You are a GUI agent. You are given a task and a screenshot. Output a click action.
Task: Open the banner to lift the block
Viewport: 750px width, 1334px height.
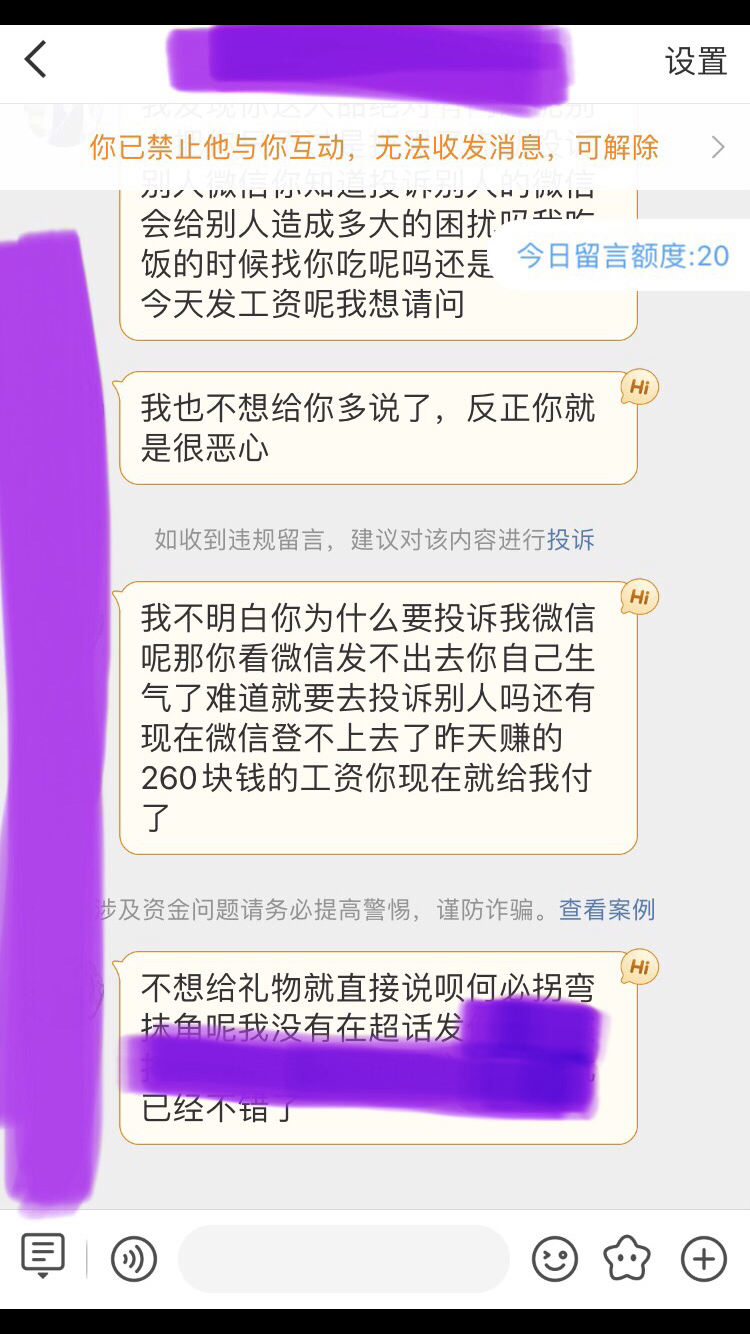tap(400, 148)
